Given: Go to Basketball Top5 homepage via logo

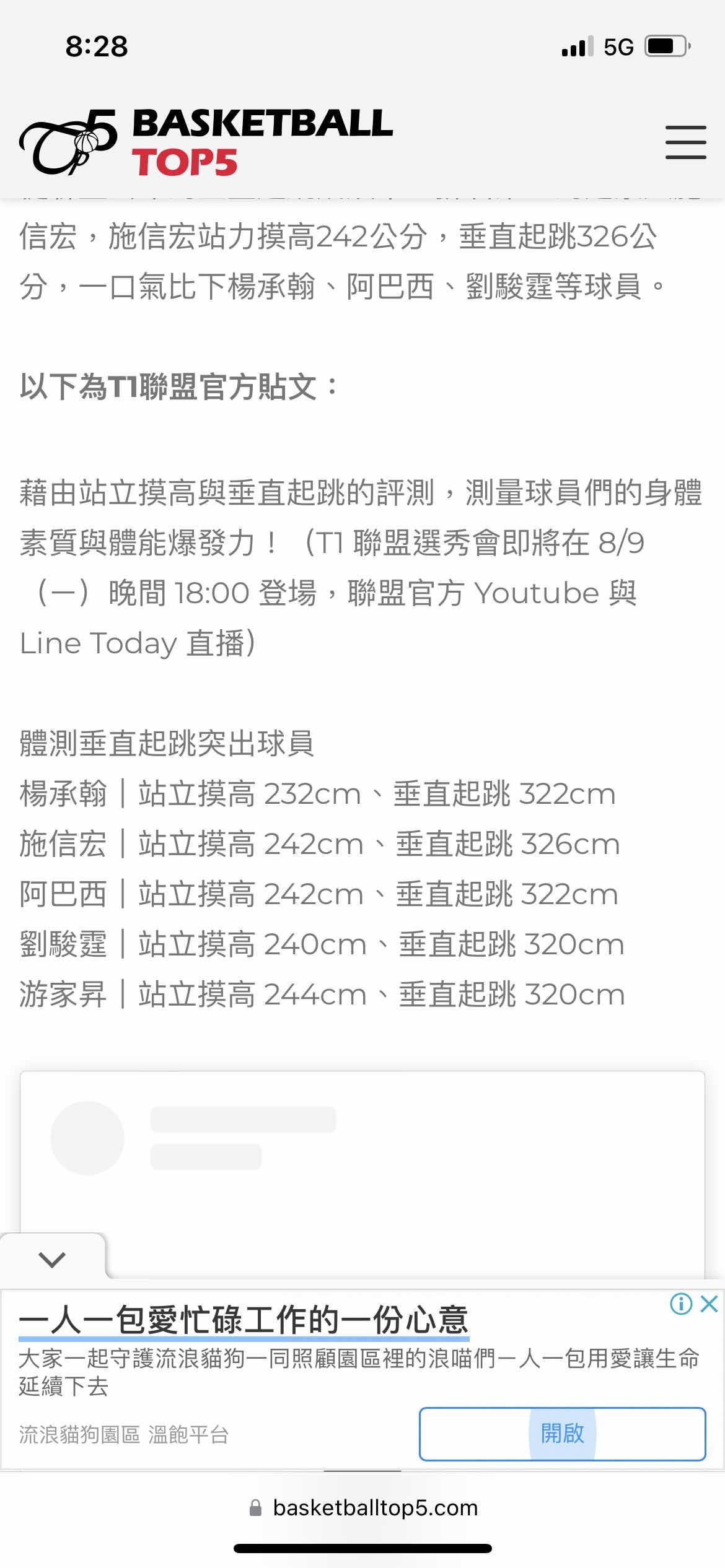Looking at the screenshot, I should pos(206,142).
